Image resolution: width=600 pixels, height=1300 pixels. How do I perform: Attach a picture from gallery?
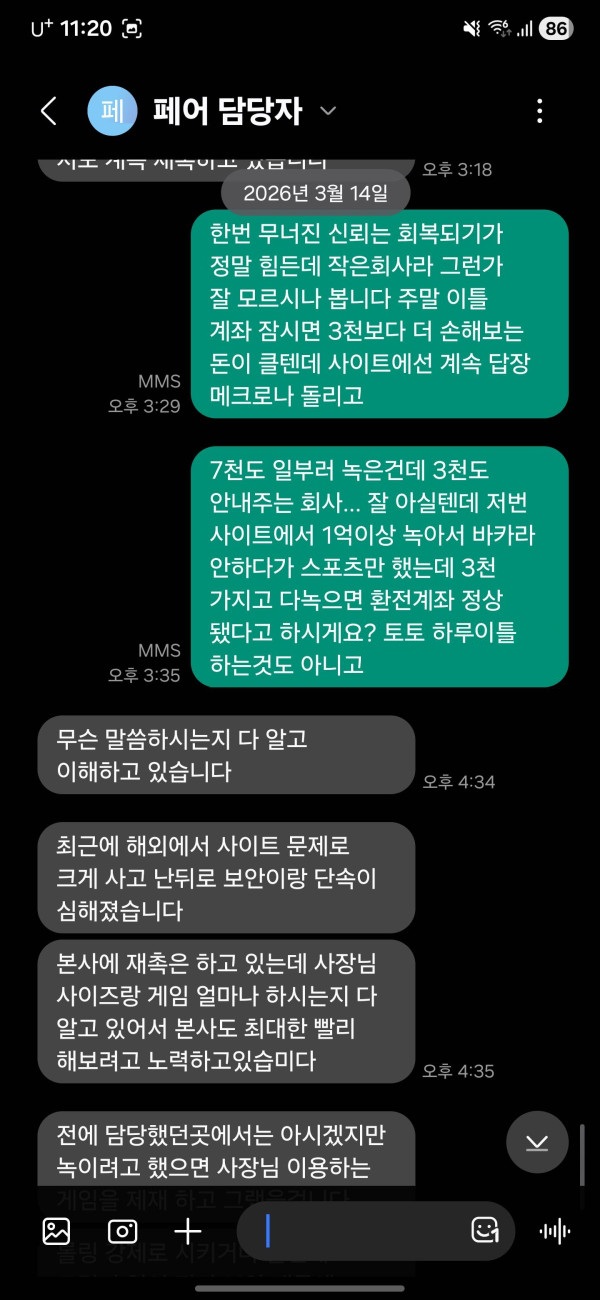pyautogui.click(x=57, y=1231)
